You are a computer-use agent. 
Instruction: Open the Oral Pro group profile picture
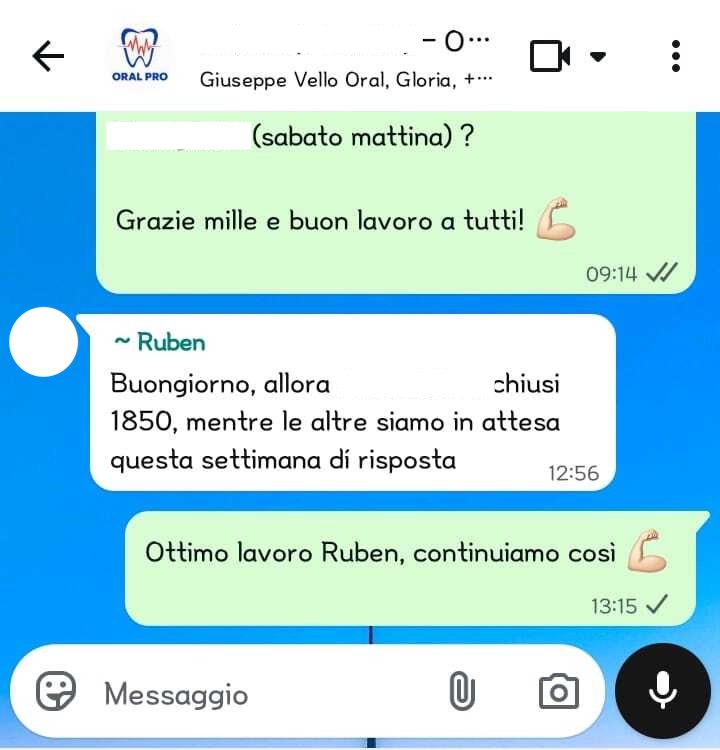coord(137,56)
